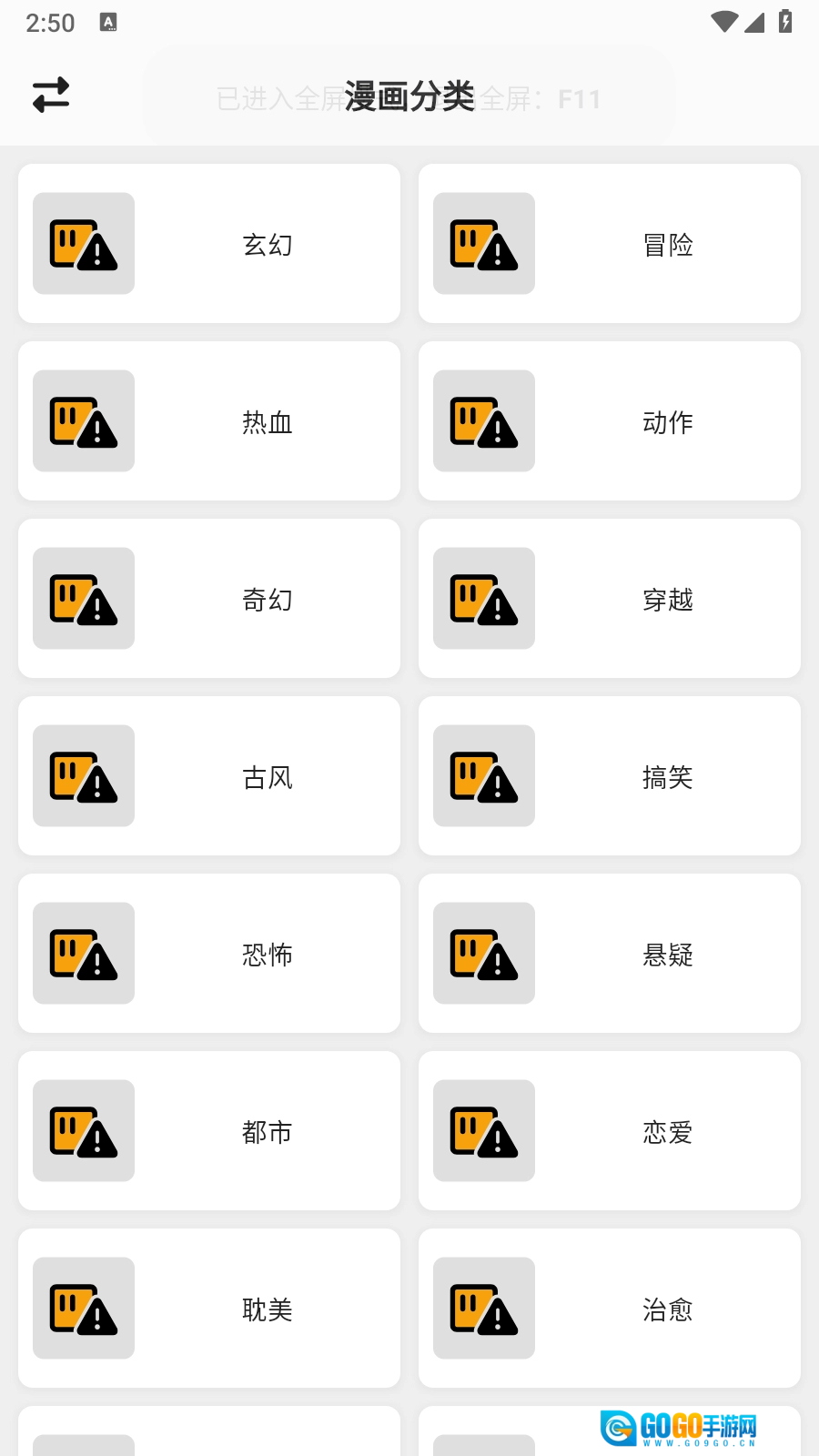This screenshot has width=819, height=1456.
Task: Tap the 治愈 category card
Action: click(610, 1309)
